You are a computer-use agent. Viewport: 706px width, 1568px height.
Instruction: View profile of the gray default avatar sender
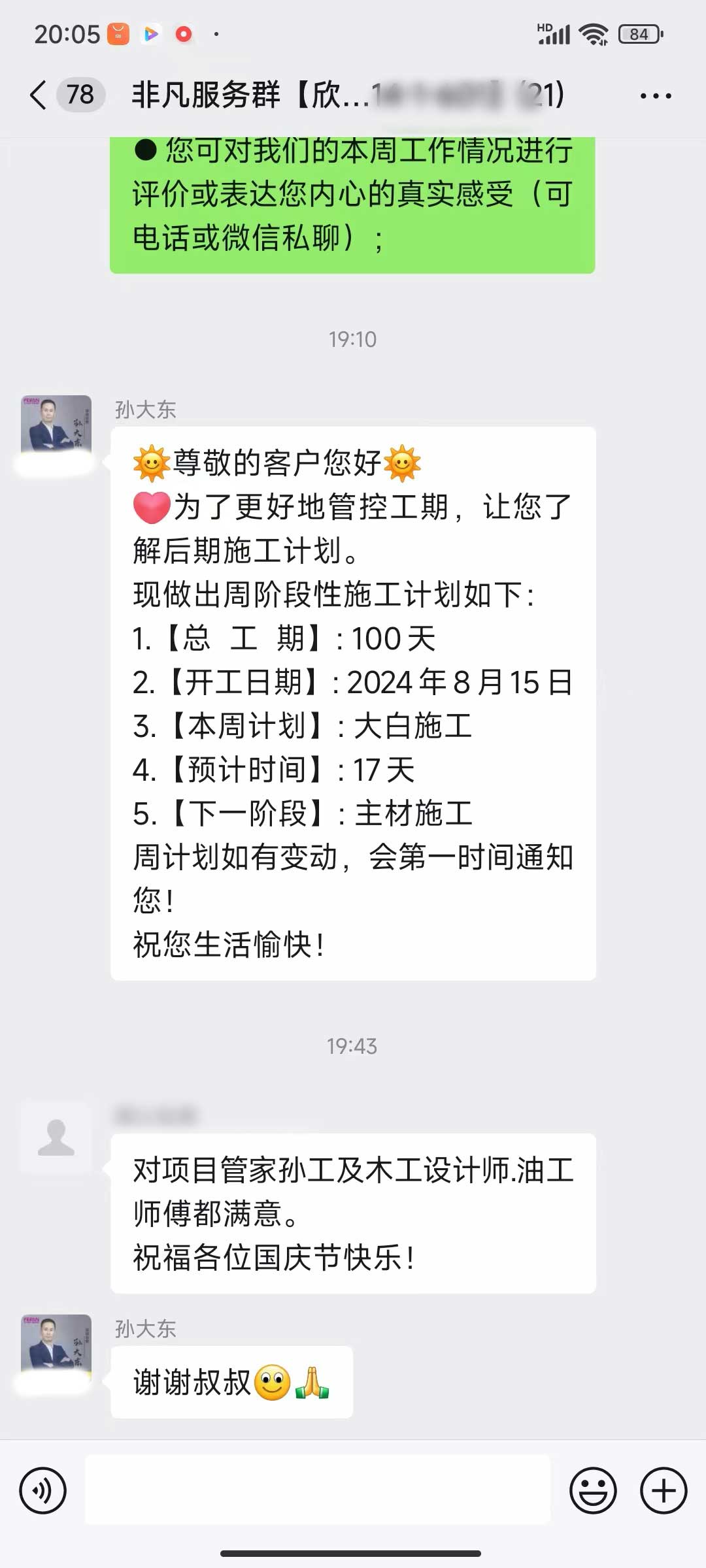point(56,1138)
